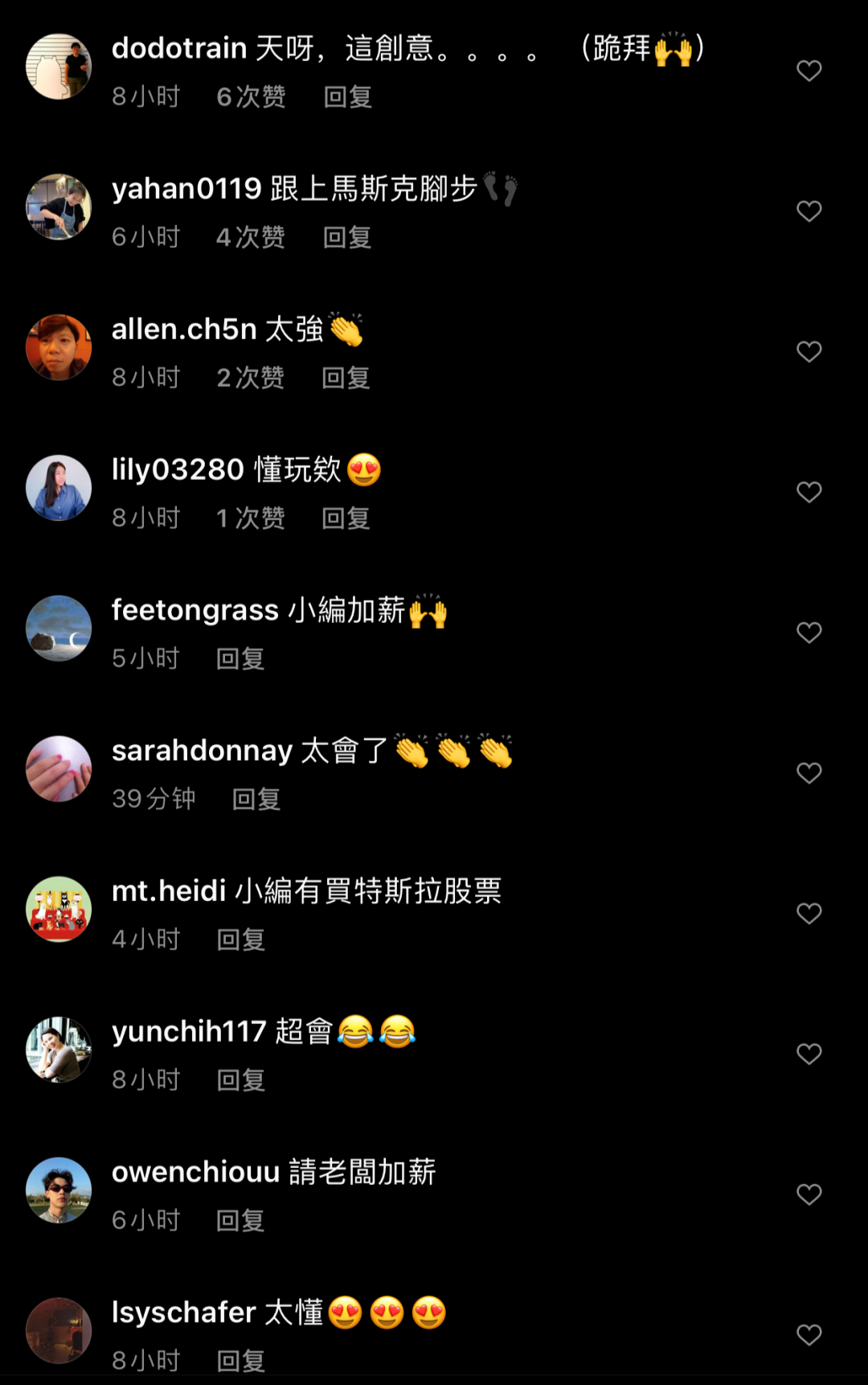This screenshot has width=868, height=1385.
Task: Like dodotrain's comment
Action: [809, 71]
